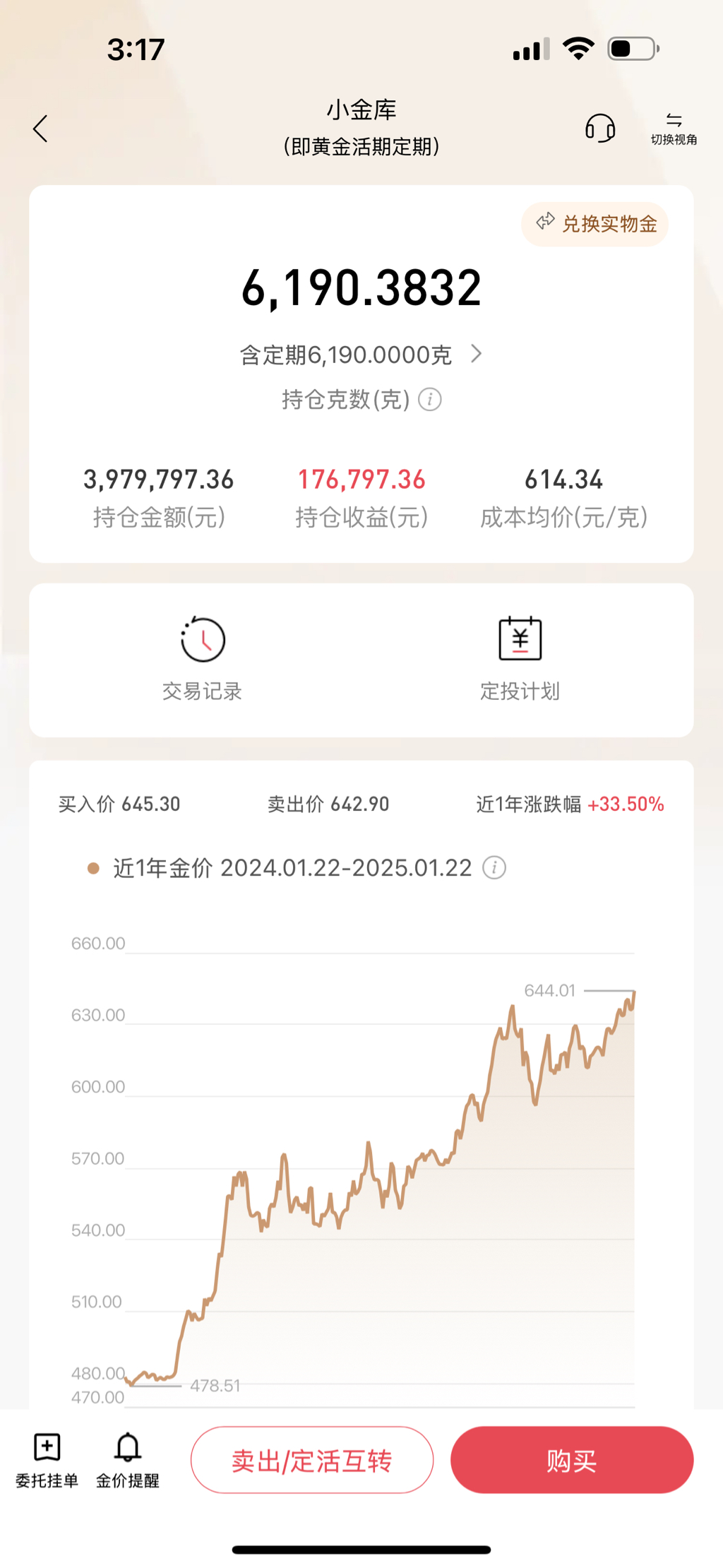Show info about 持仓克数(克)
Screen dimensions: 723x1568
pos(430,400)
